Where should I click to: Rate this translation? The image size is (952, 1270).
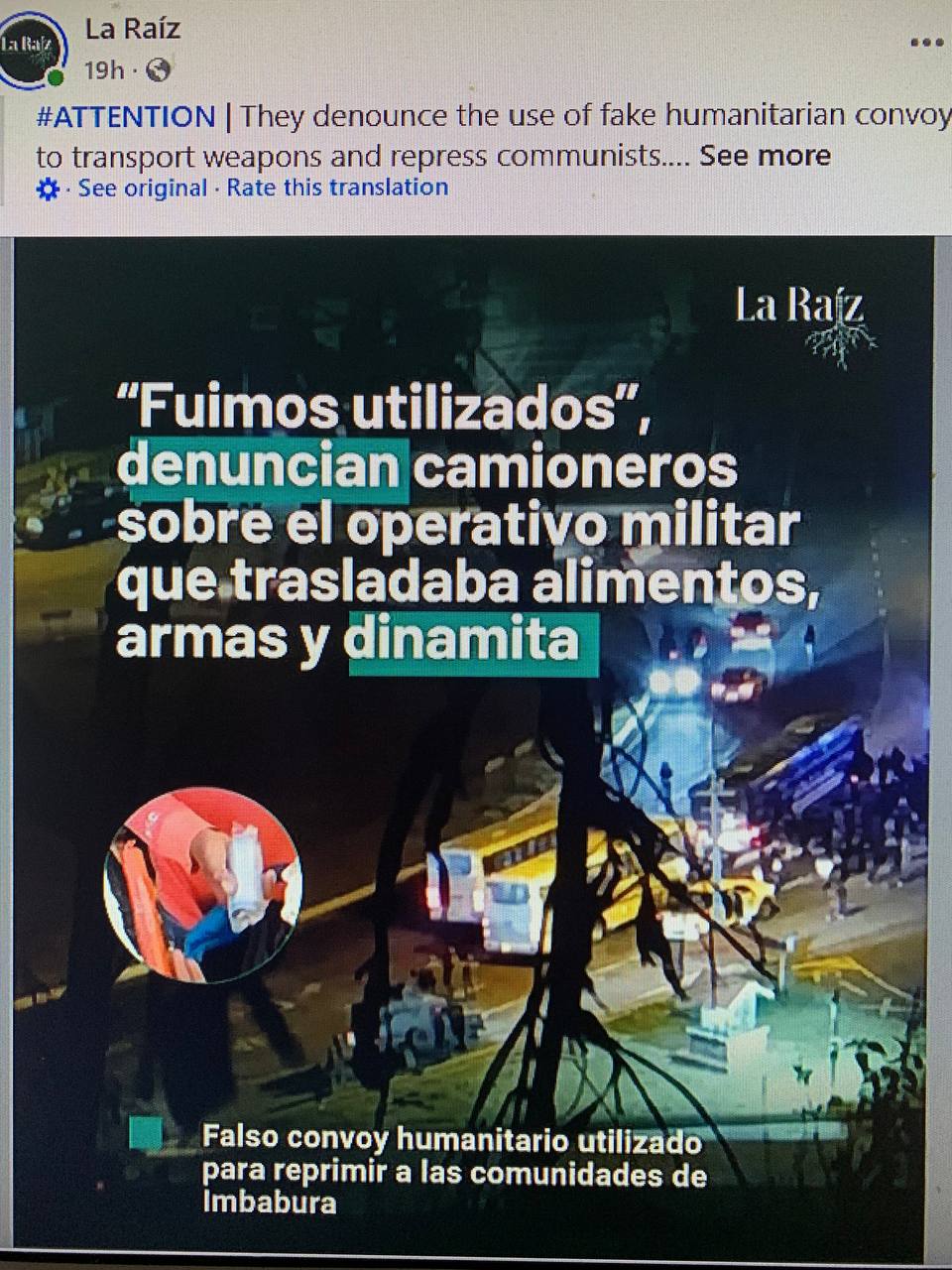click(337, 188)
